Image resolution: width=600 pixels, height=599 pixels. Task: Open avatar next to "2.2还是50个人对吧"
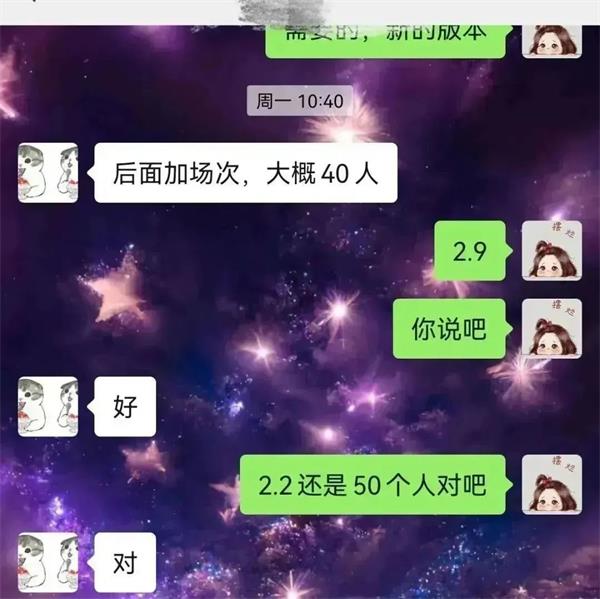[551, 484]
